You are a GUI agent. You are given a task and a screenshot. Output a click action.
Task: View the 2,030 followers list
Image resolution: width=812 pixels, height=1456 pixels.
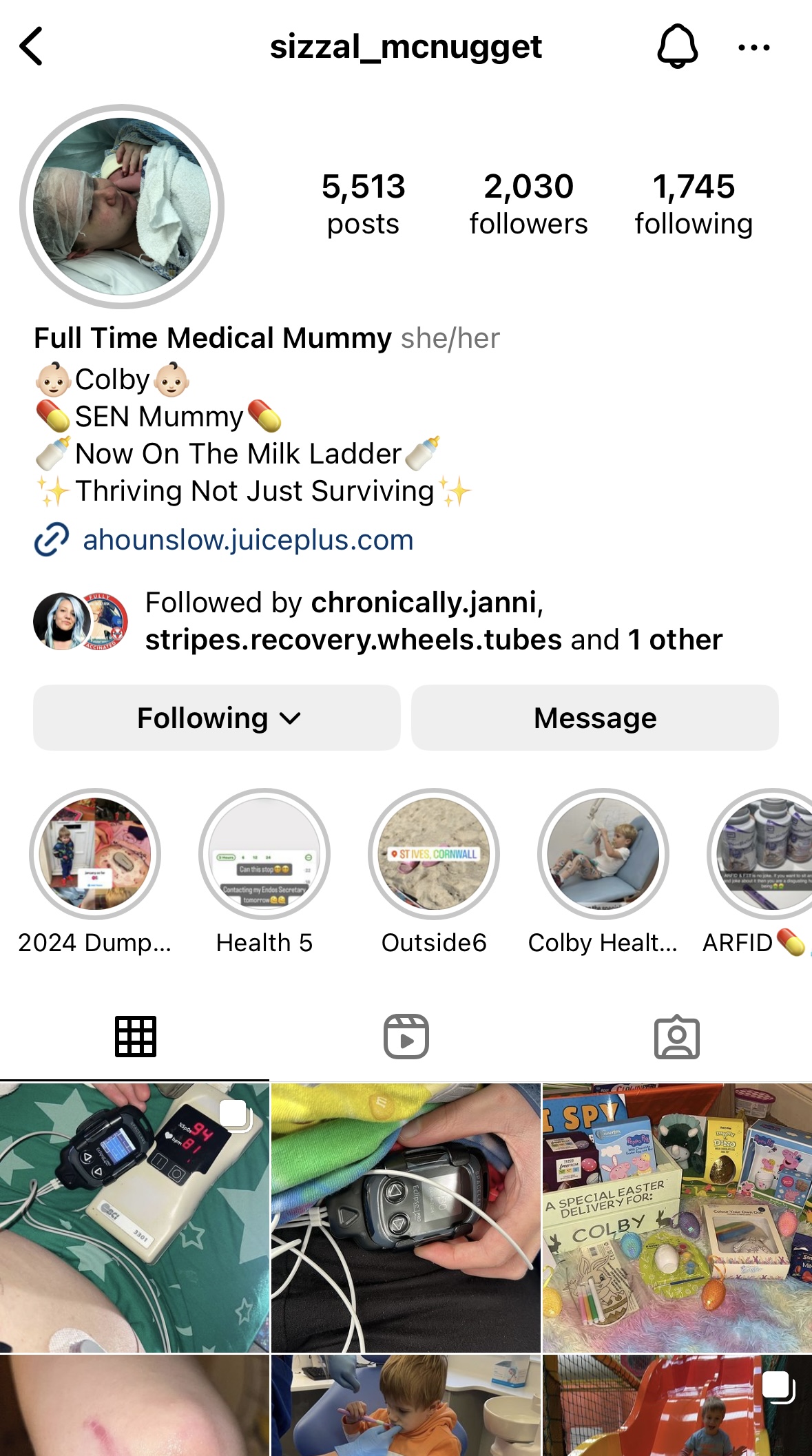click(528, 205)
